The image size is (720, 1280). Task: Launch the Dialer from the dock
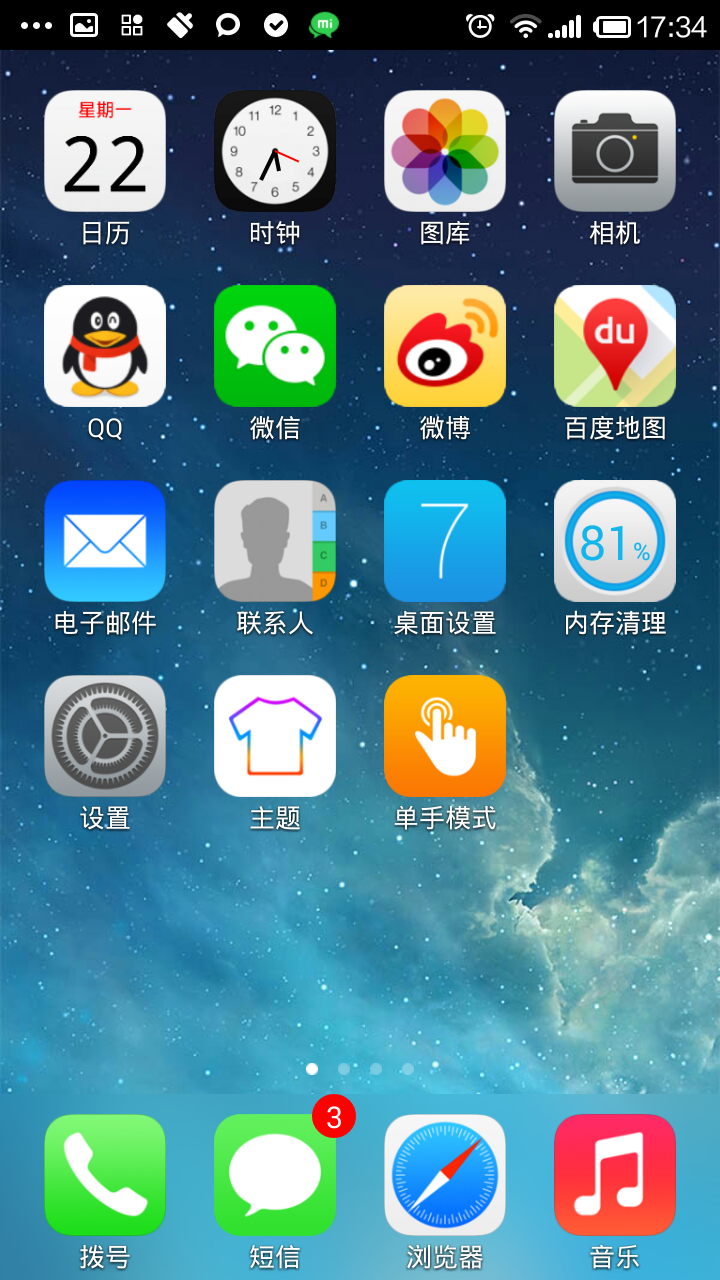tap(105, 1175)
